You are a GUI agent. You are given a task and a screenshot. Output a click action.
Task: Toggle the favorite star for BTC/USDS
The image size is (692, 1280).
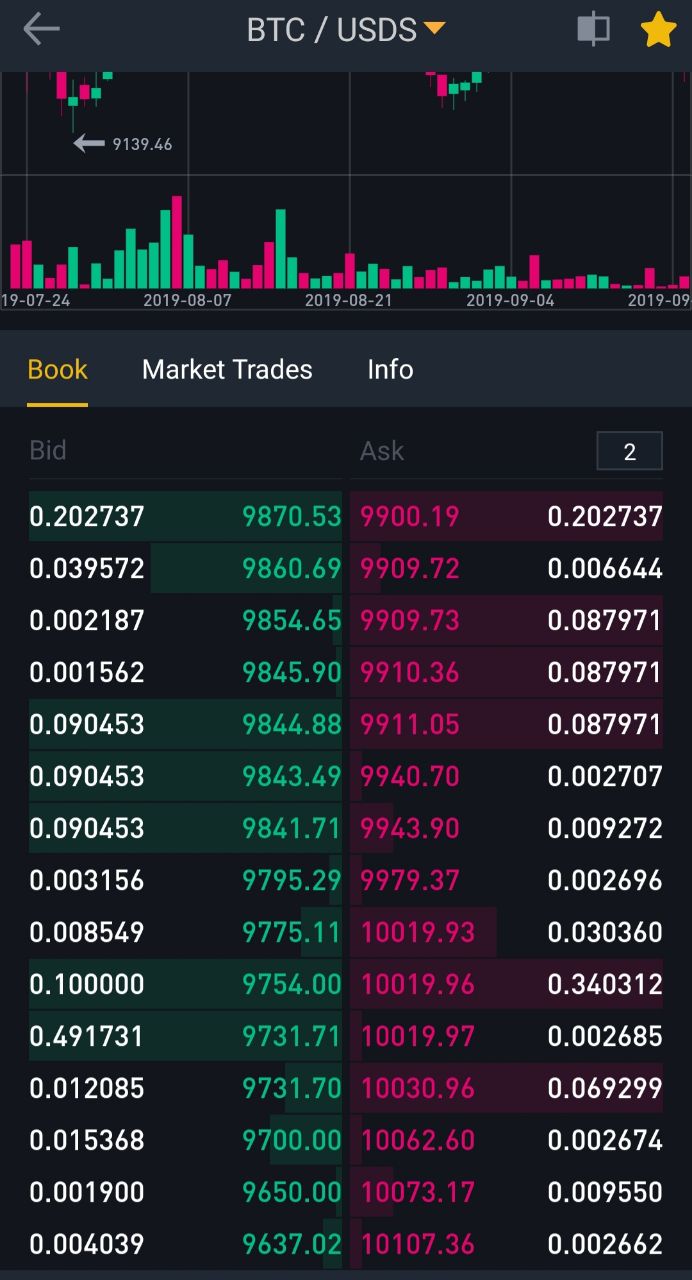tap(658, 29)
